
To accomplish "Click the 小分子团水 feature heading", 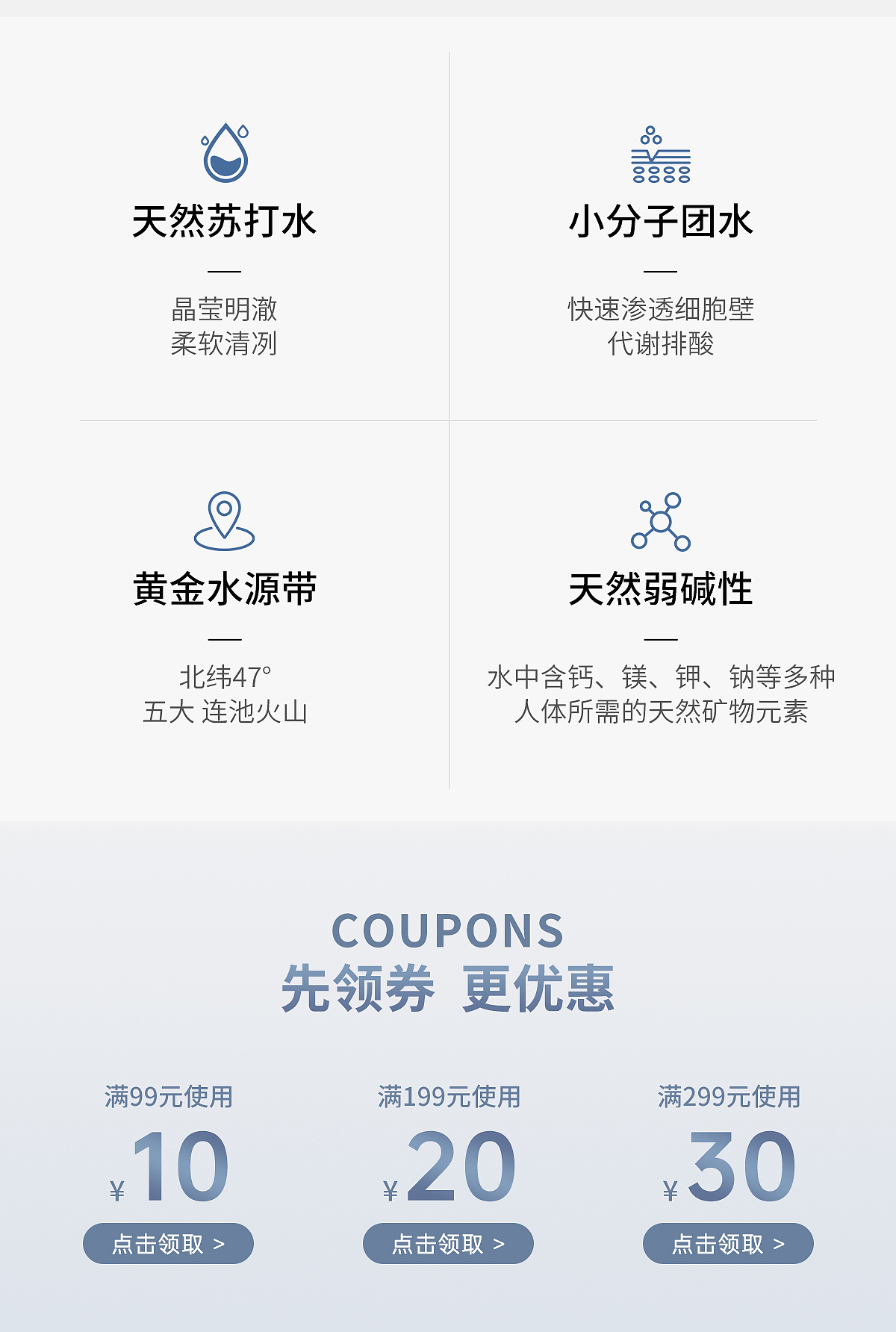I will (x=661, y=220).
